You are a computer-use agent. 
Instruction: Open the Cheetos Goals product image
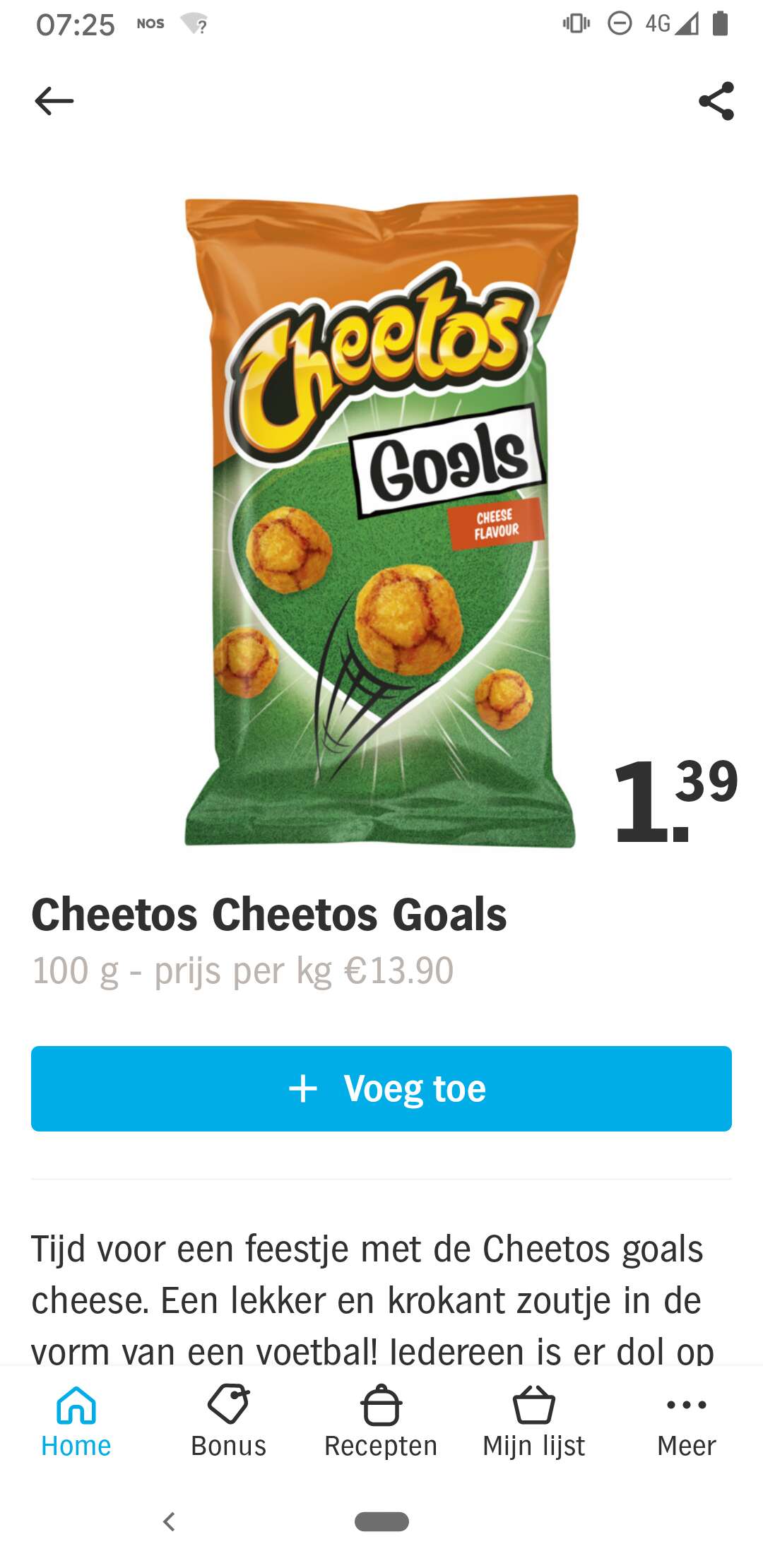pos(381,521)
